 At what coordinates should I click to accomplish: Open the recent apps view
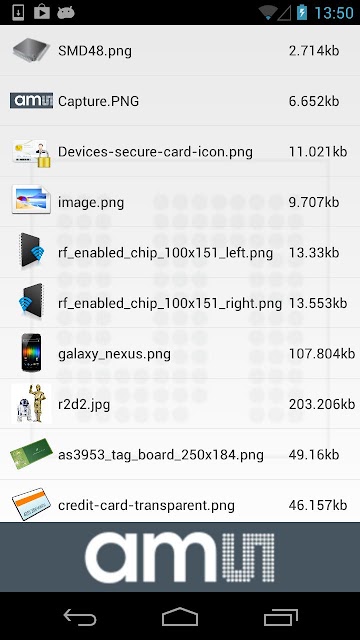click(280, 617)
